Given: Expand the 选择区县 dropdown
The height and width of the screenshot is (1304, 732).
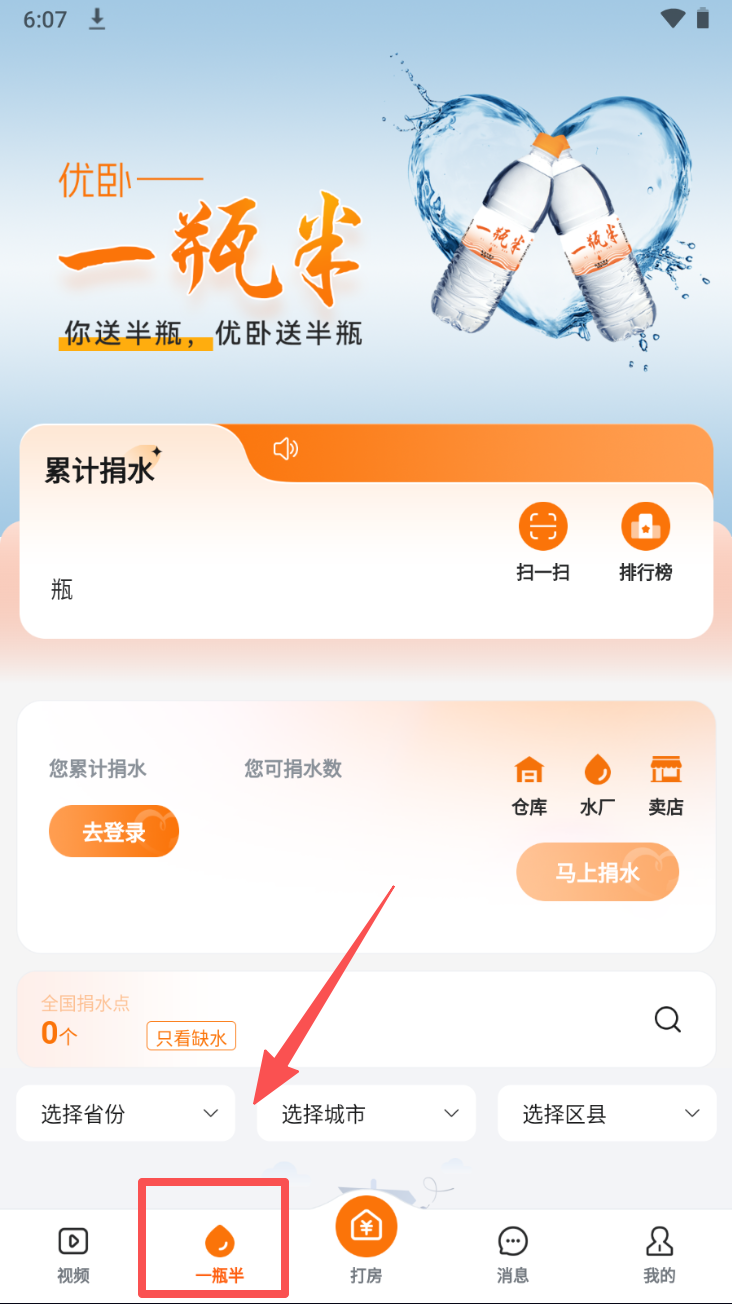Looking at the screenshot, I should click(x=607, y=1113).
